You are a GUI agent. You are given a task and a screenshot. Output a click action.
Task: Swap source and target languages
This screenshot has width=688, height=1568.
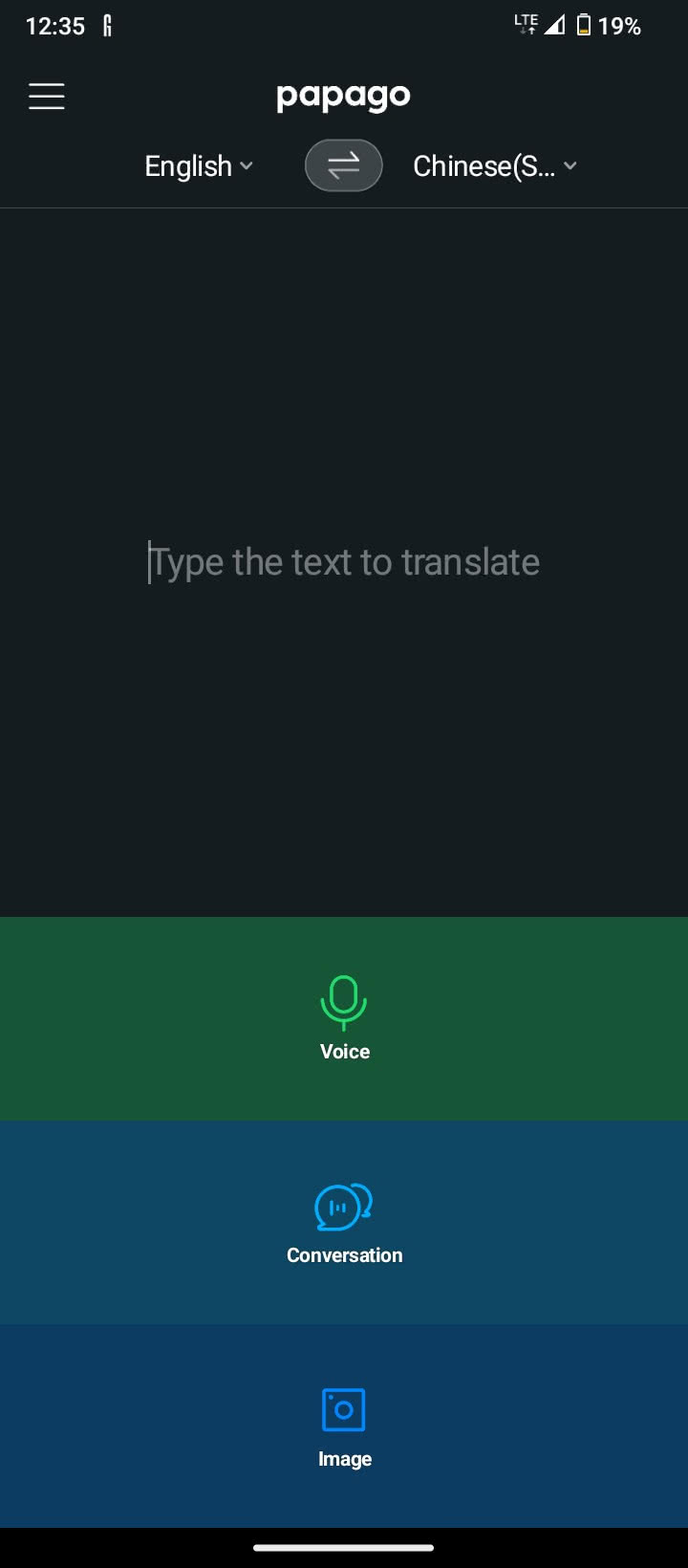click(343, 166)
